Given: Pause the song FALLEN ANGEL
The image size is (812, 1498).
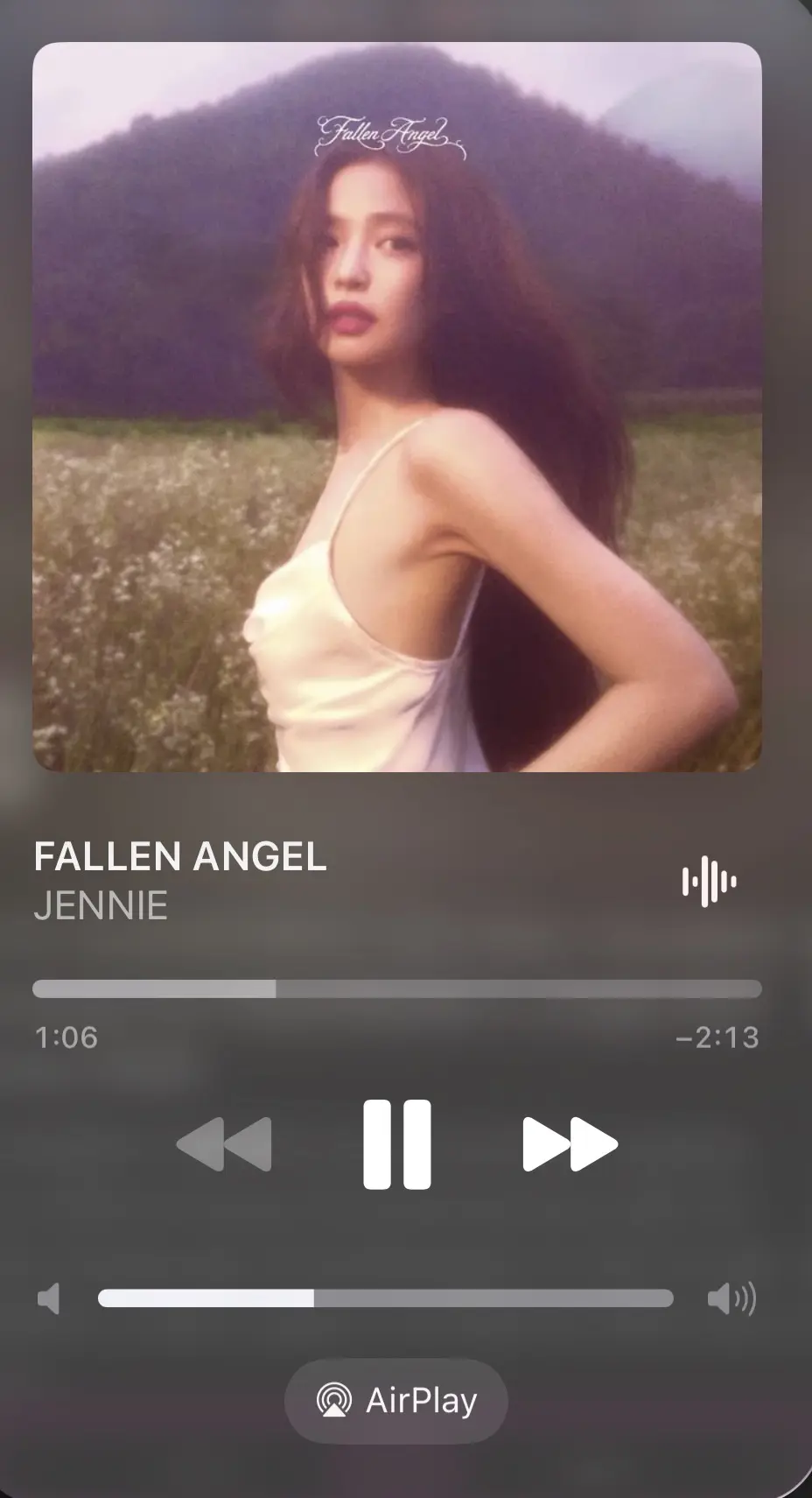Looking at the screenshot, I should pos(397,1143).
